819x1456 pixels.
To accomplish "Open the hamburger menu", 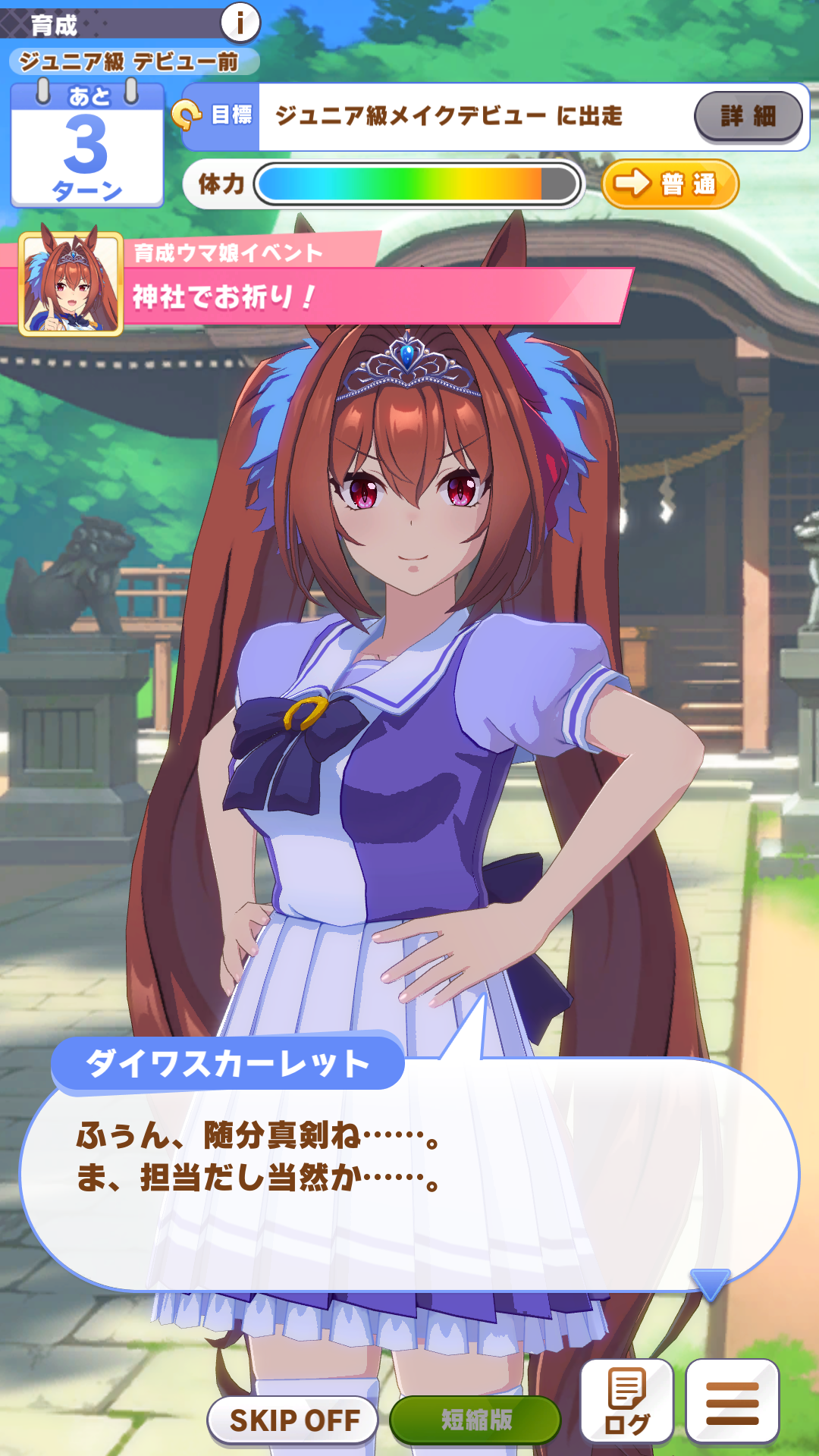I will click(x=732, y=1401).
